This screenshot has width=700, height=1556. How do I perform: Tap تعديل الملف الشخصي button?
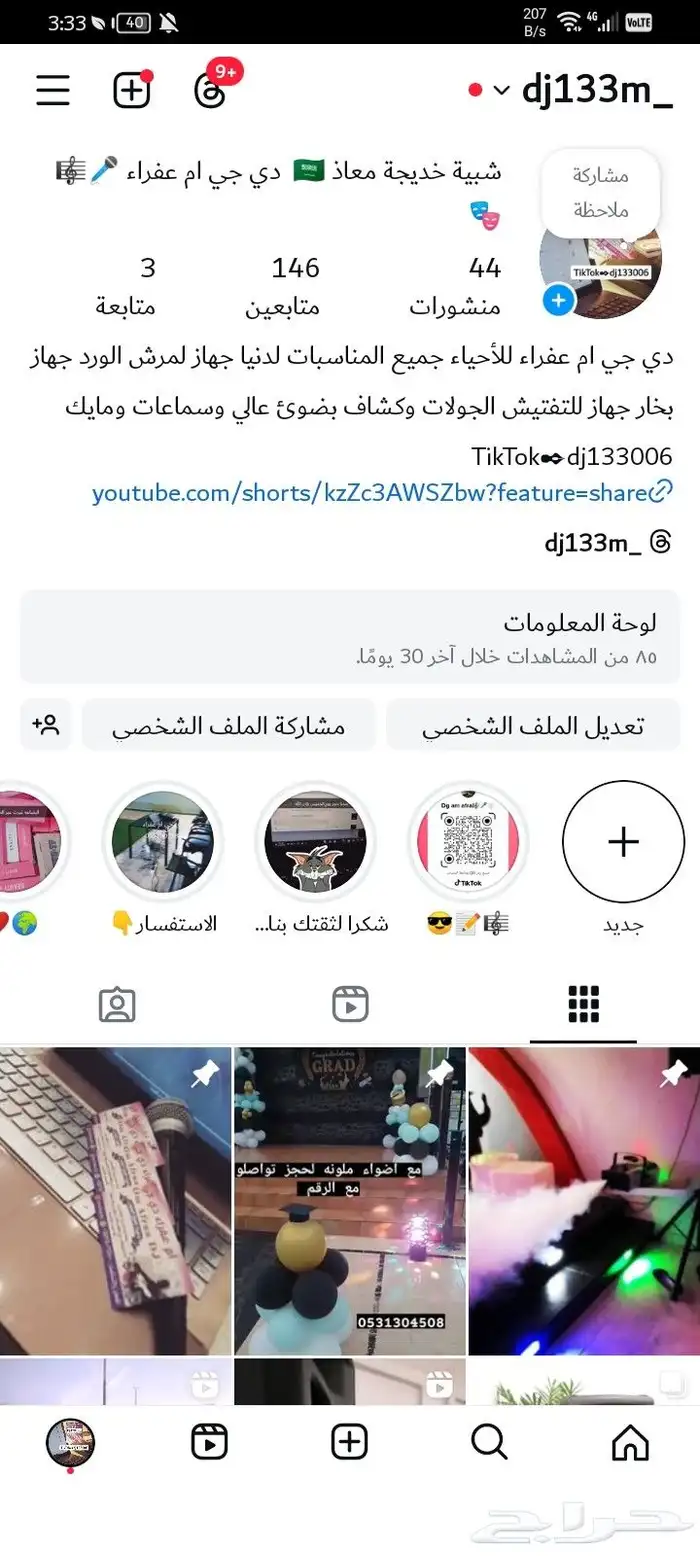(x=532, y=725)
